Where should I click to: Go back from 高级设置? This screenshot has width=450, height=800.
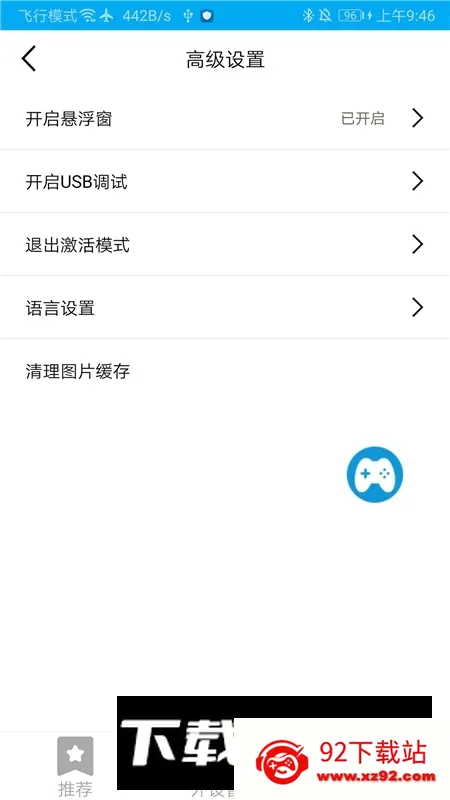29,59
